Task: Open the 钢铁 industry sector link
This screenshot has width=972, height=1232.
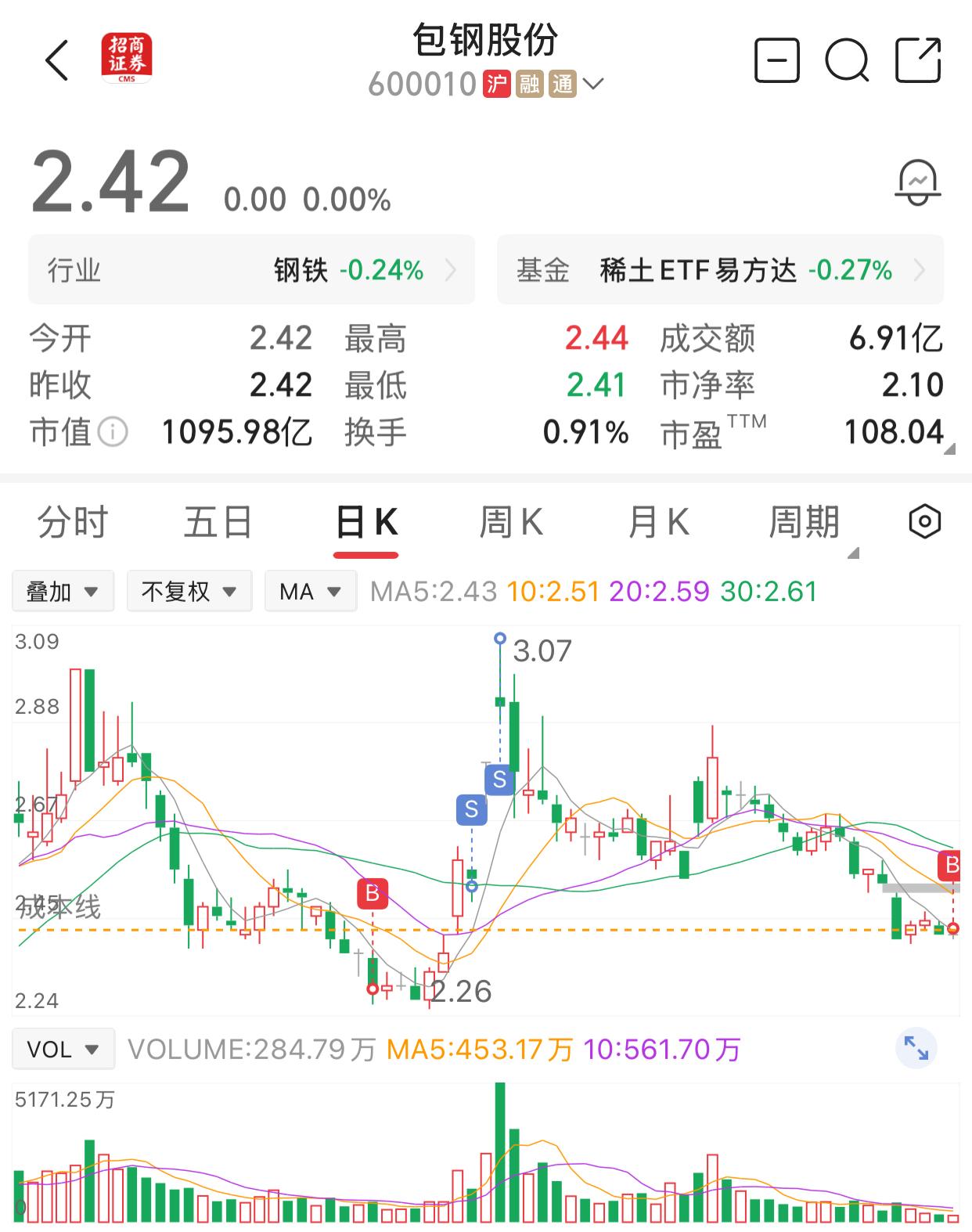Action: 301,270
